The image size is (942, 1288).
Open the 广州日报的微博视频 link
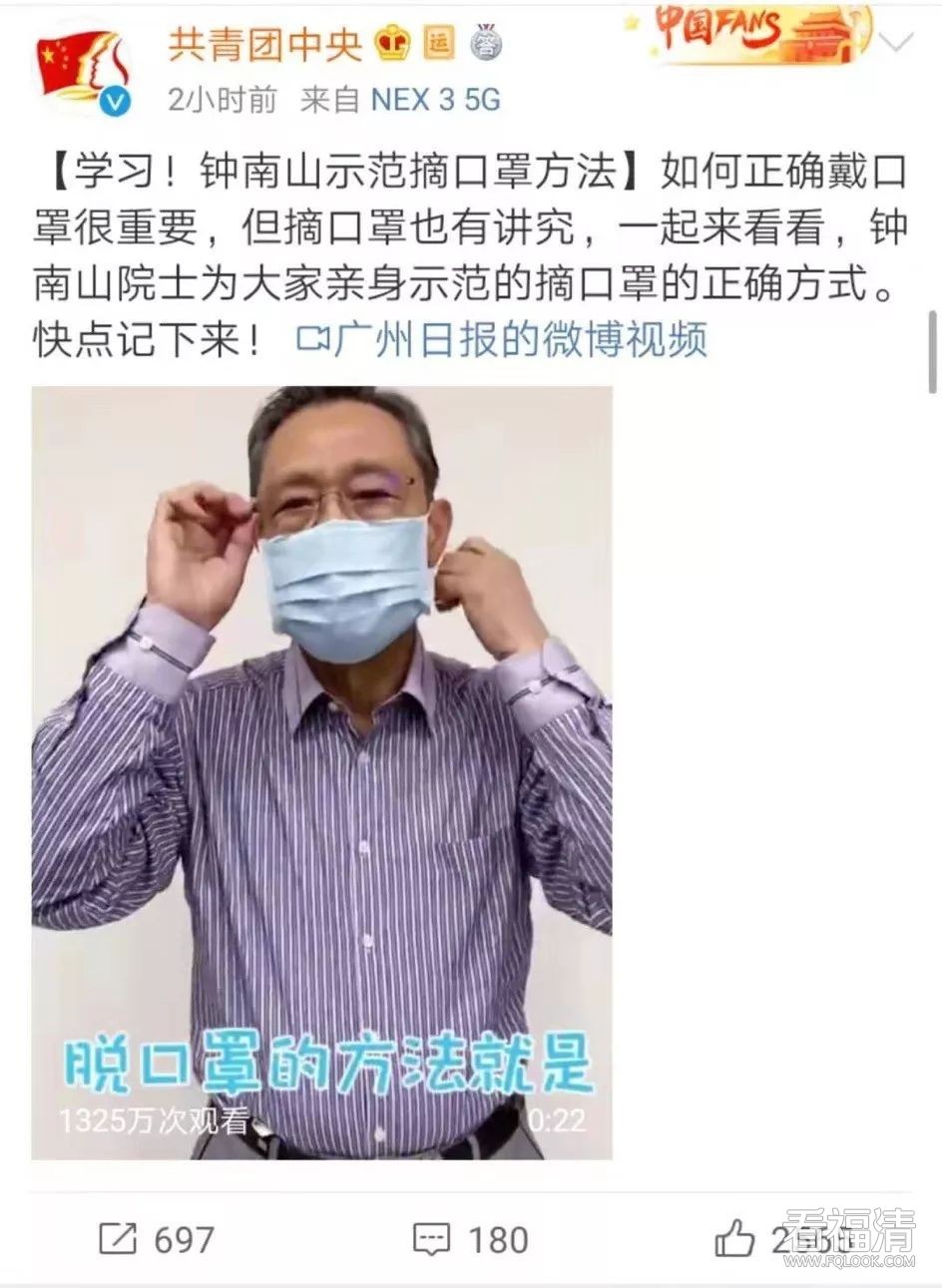tap(504, 339)
